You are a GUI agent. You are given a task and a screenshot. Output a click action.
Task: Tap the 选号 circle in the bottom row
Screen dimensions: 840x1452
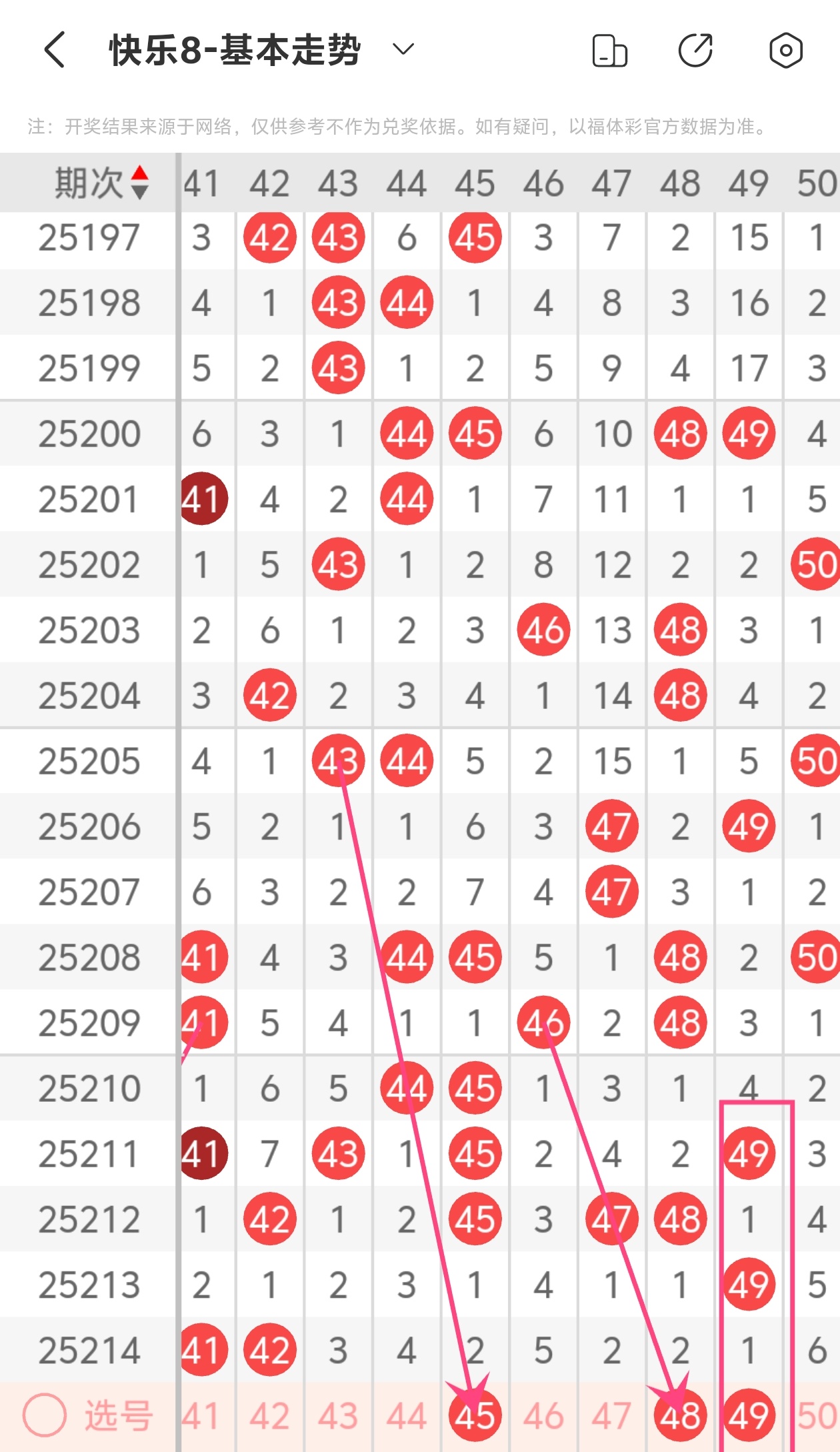click(x=45, y=1415)
